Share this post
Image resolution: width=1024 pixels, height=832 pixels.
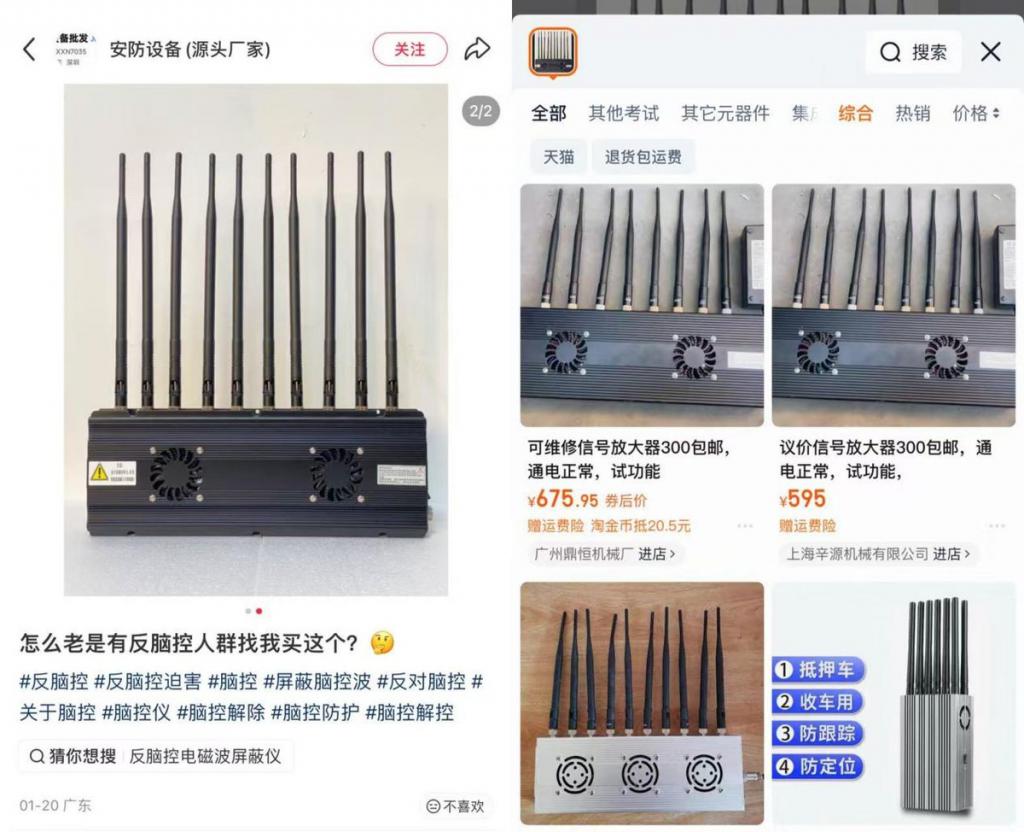tap(478, 49)
